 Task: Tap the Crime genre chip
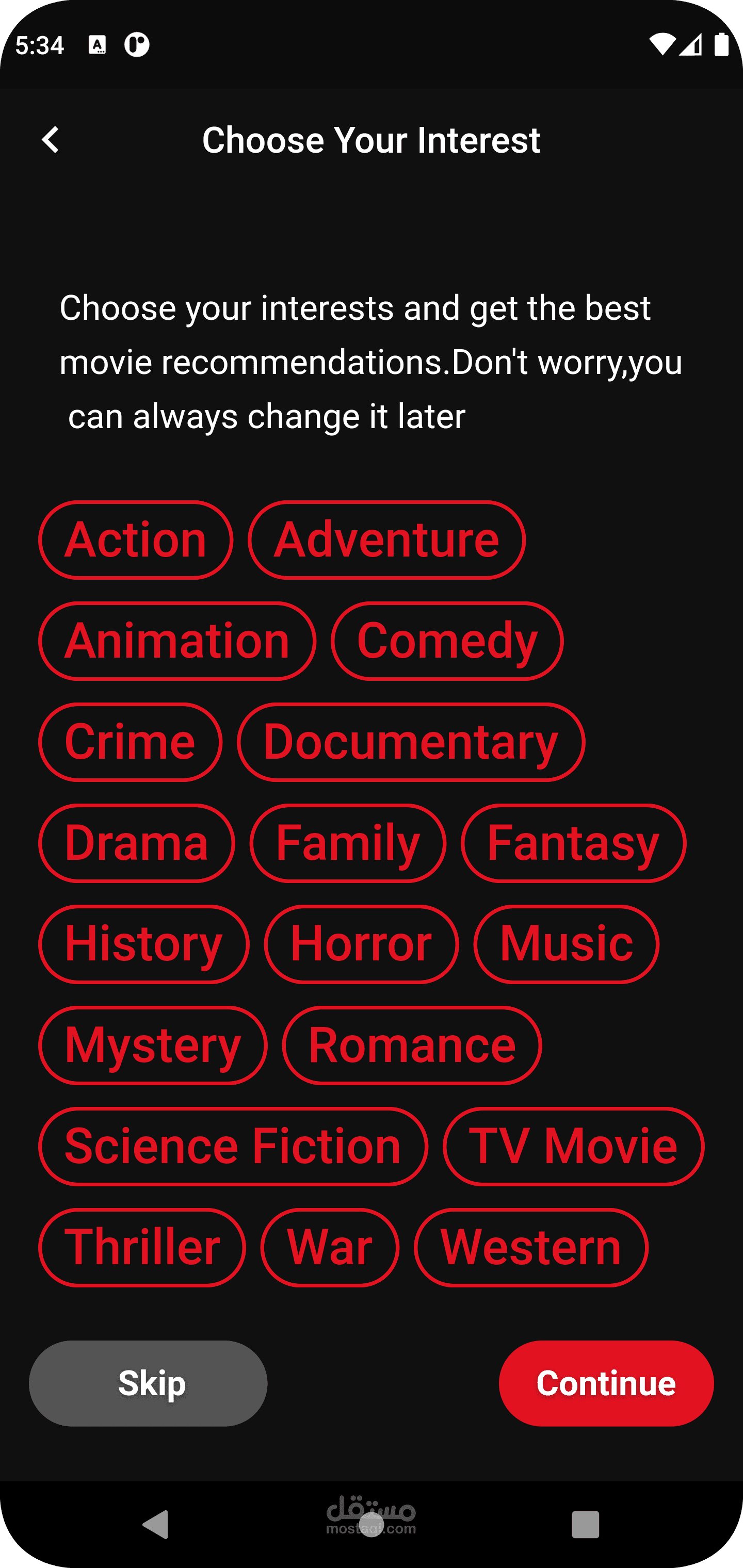tap(131, 742)
